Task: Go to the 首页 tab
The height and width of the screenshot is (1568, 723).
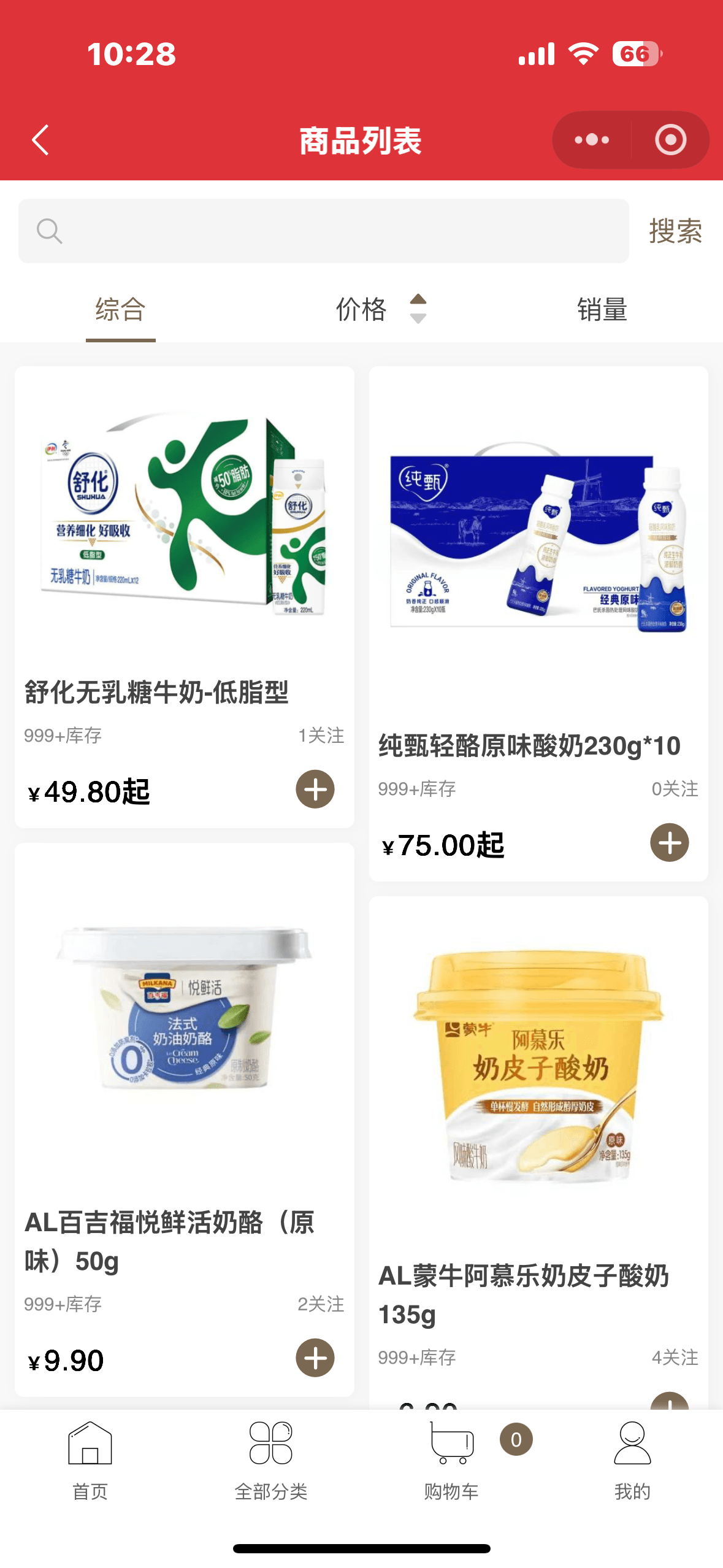Action: [x=90, y=1460]
